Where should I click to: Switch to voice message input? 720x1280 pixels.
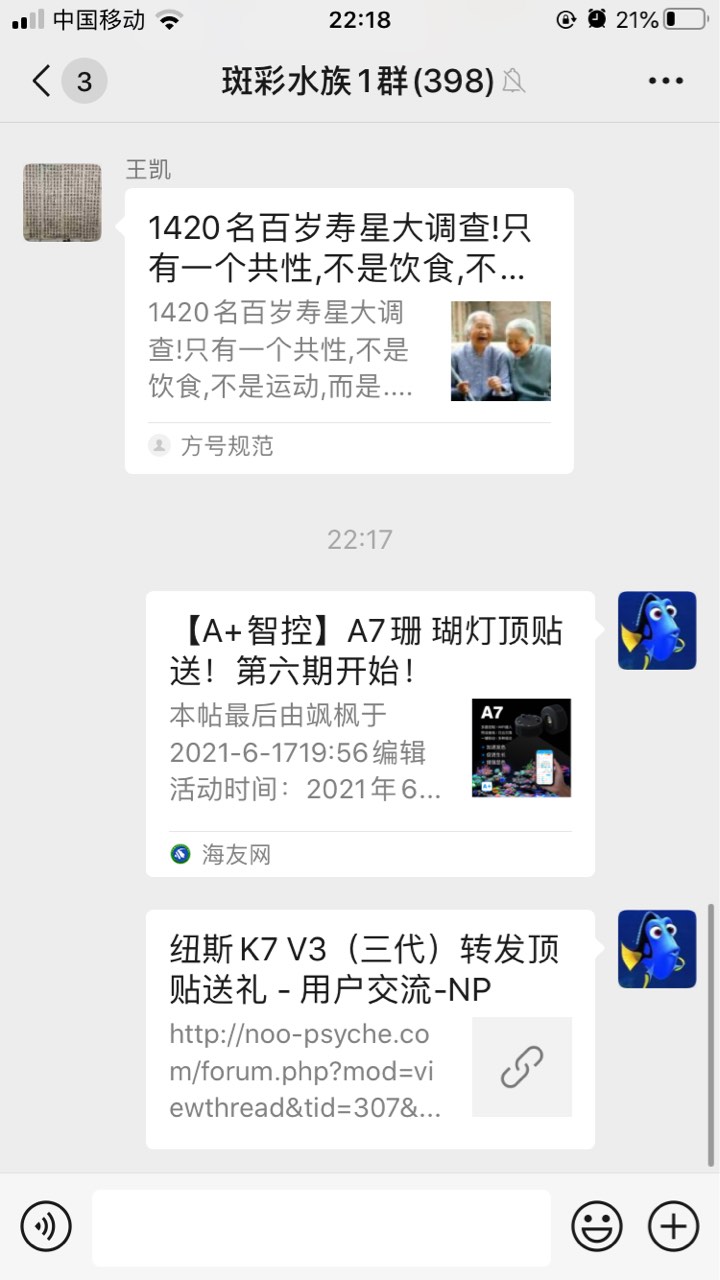46,1226
